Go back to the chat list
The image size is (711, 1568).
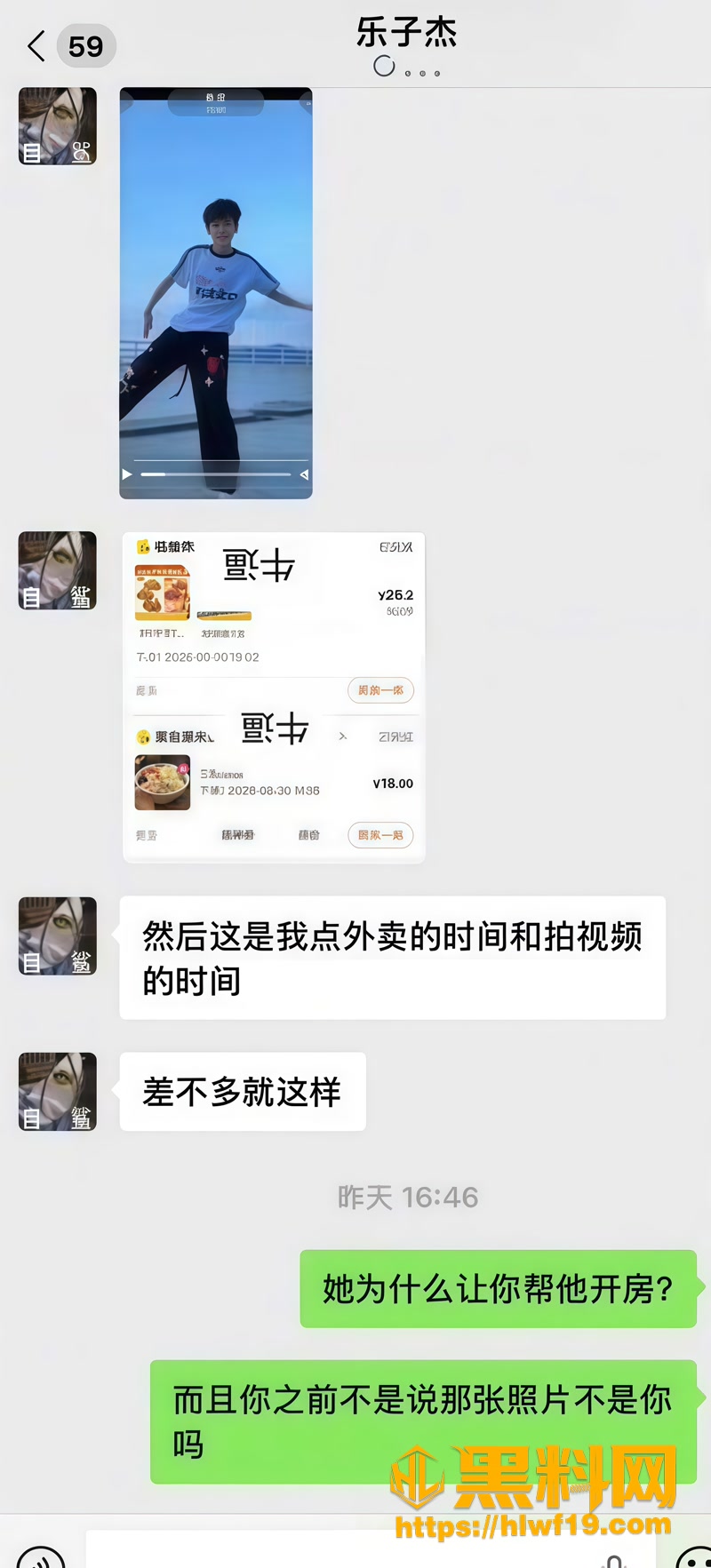36,46
